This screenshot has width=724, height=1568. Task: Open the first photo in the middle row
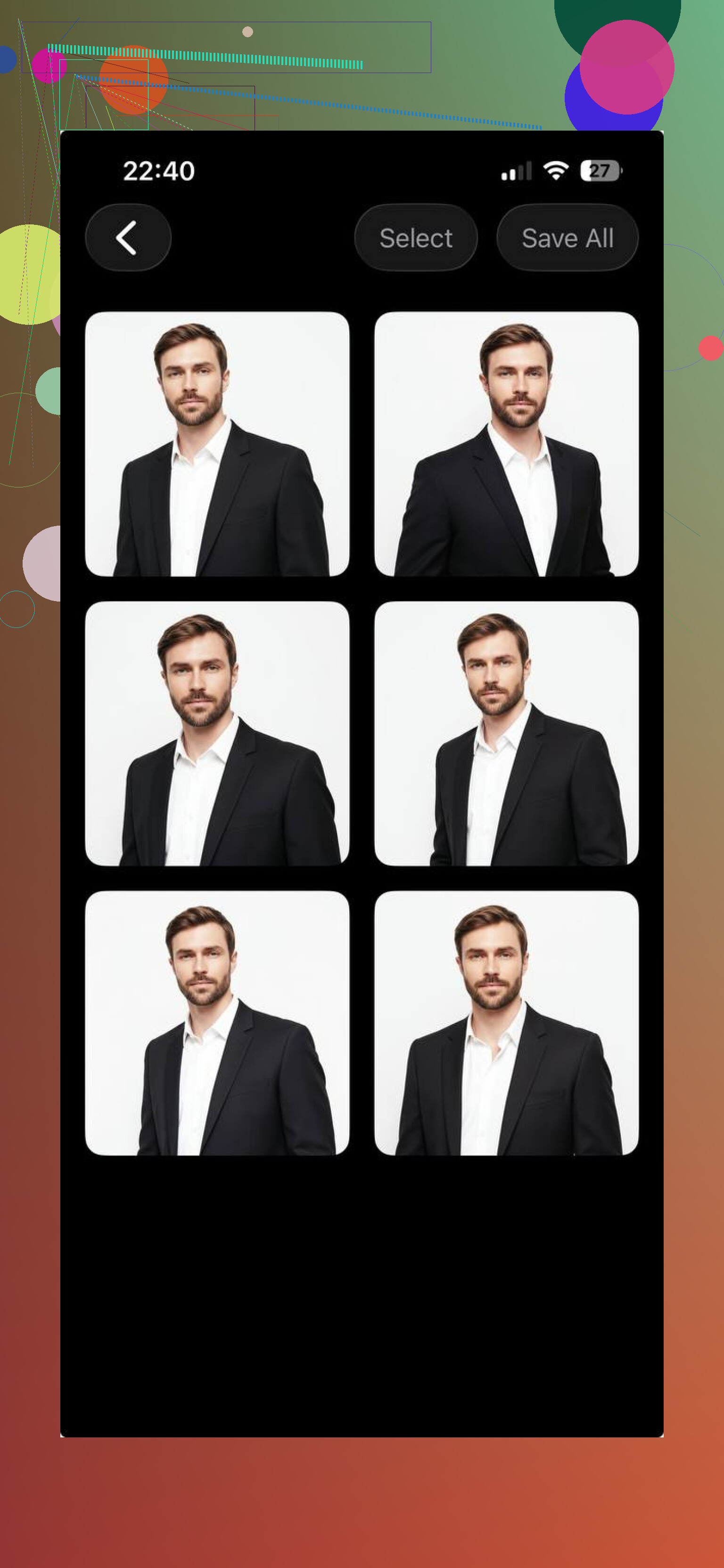coord(217,733)
